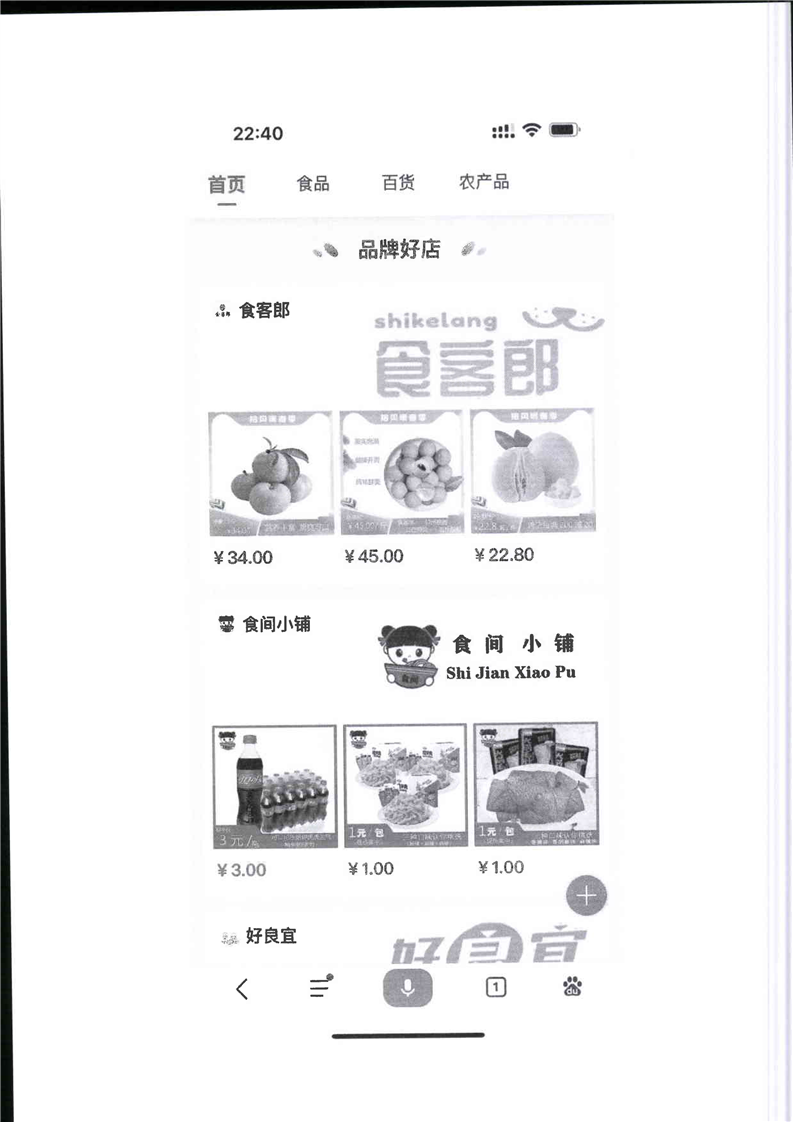The height and width of the screenshot is (1122, 793).
Task: Open the ¥22.80 pomelo product
Action: [533, 470]
